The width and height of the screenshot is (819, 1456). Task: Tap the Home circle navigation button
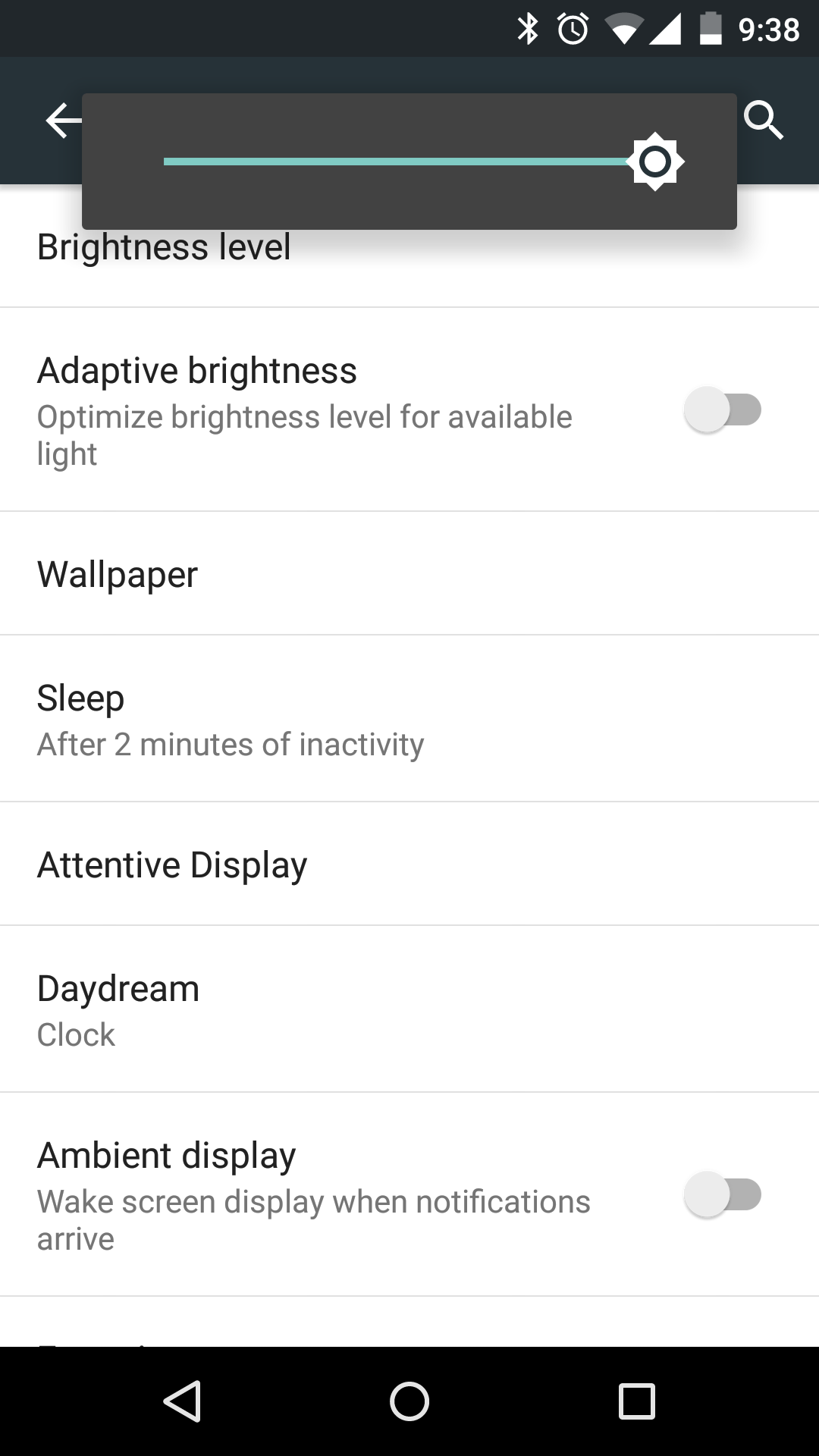pos(409,1401)
